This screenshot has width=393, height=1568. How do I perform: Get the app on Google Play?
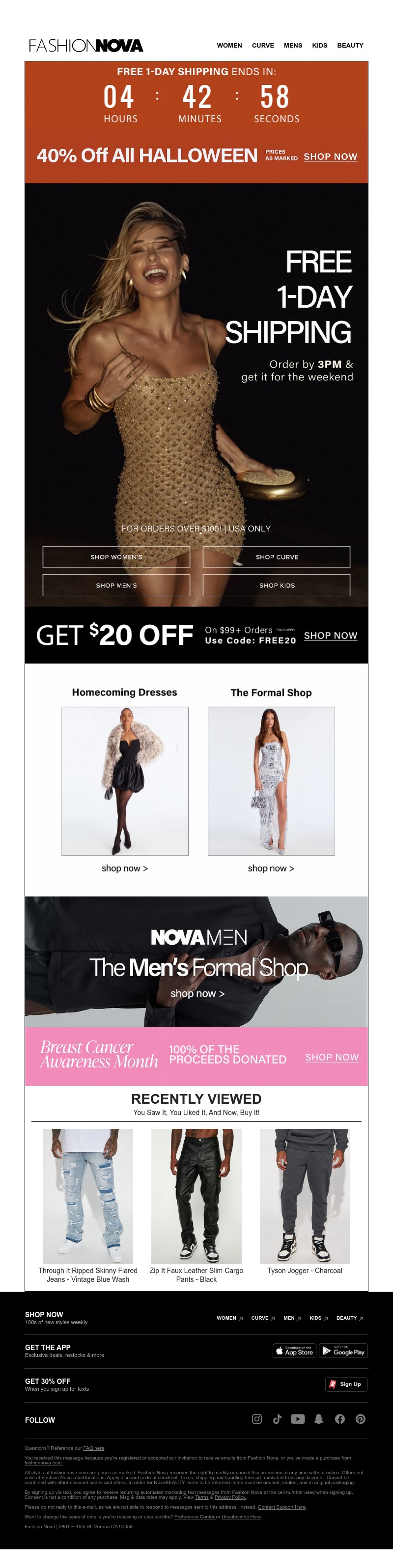344,1351
